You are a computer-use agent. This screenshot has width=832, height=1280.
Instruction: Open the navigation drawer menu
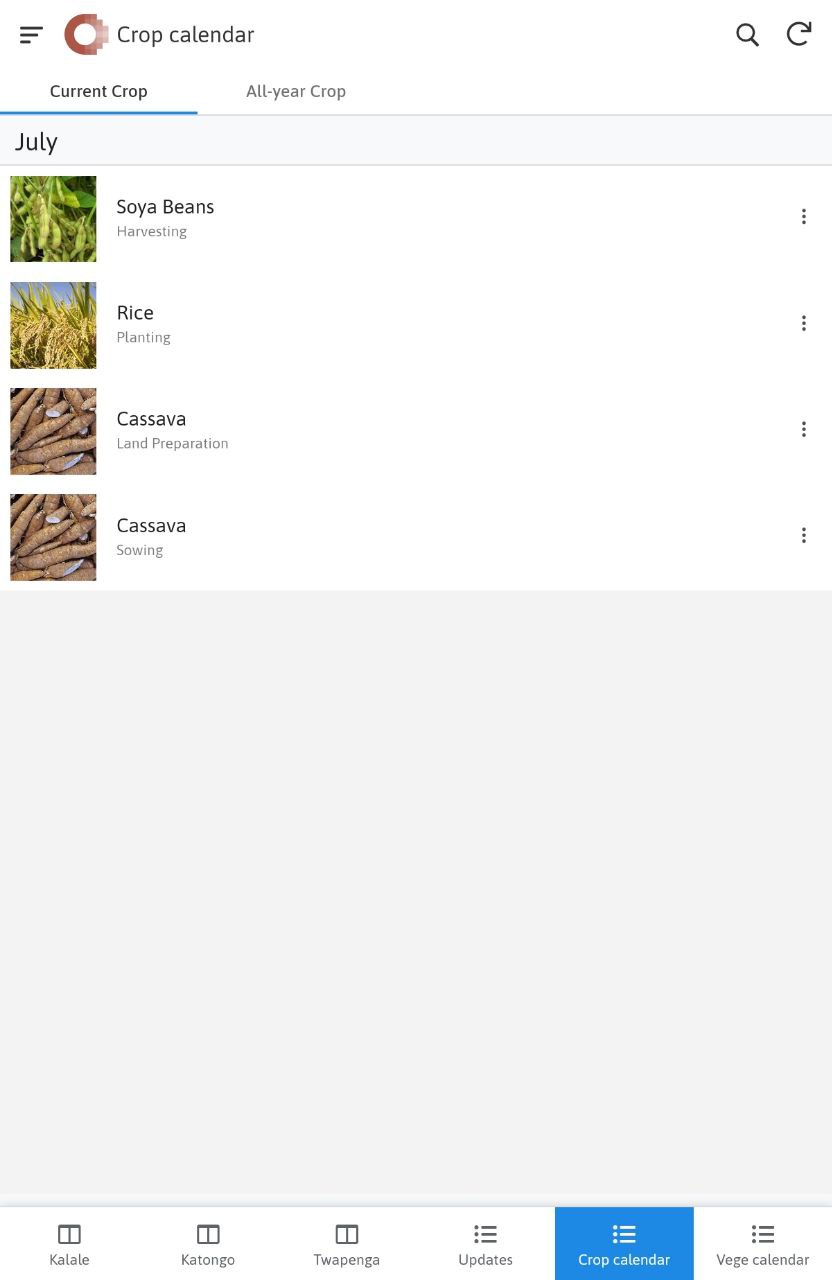[31, 34]
